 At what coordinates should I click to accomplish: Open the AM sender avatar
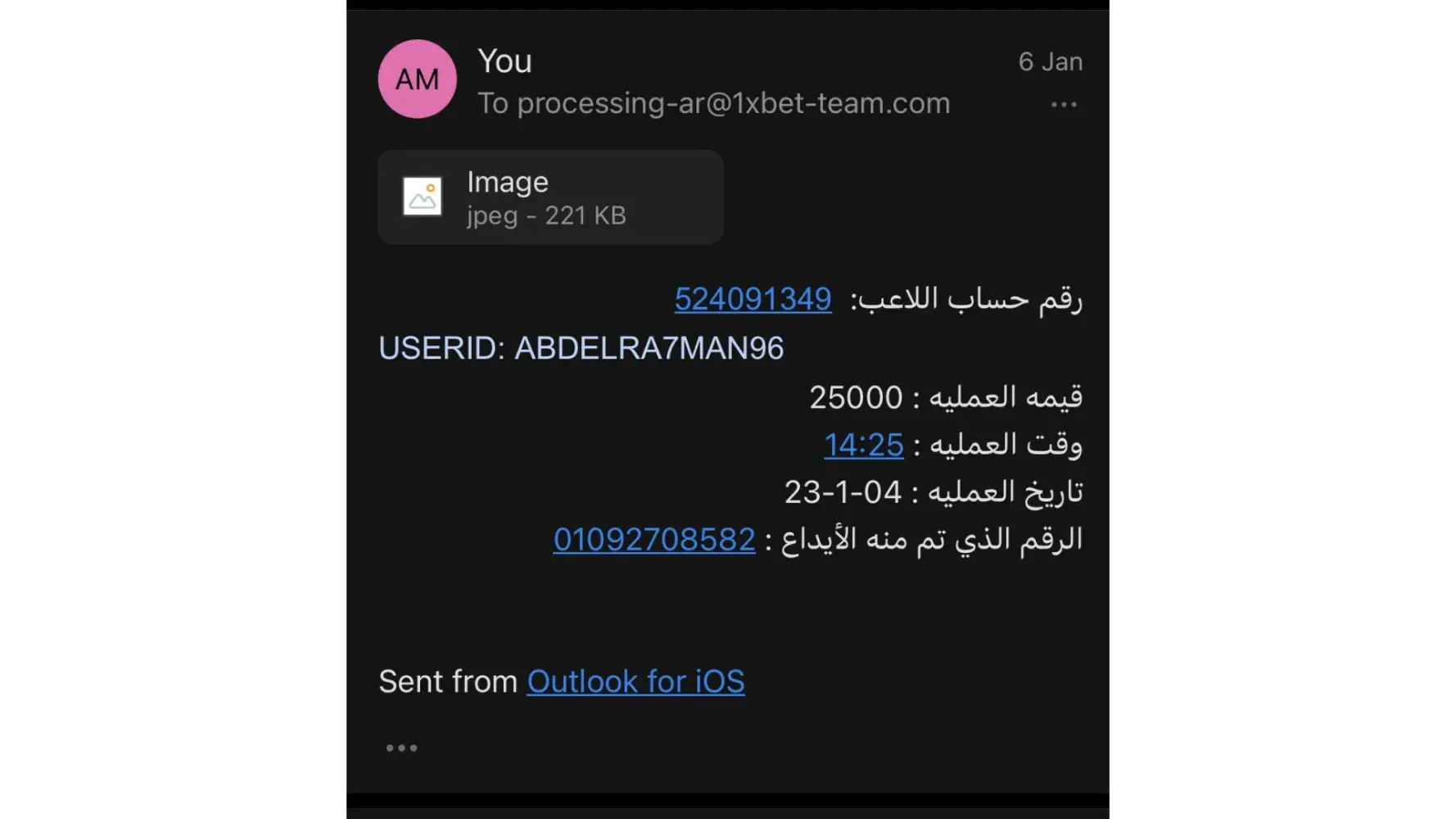tap(417, 79)
